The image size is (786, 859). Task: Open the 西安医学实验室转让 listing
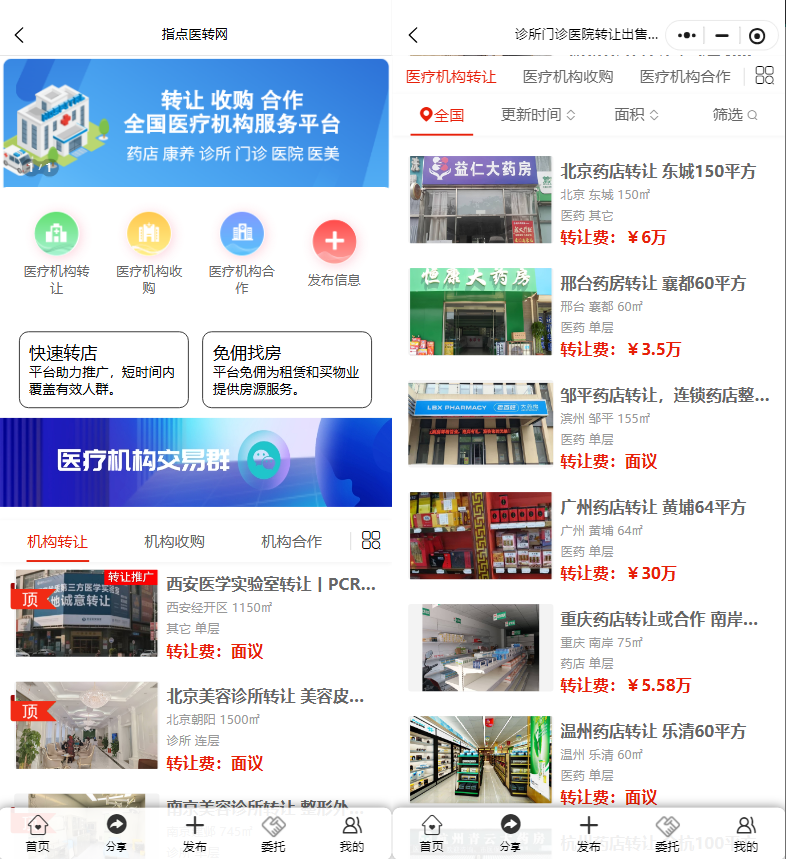click(270, 584)
